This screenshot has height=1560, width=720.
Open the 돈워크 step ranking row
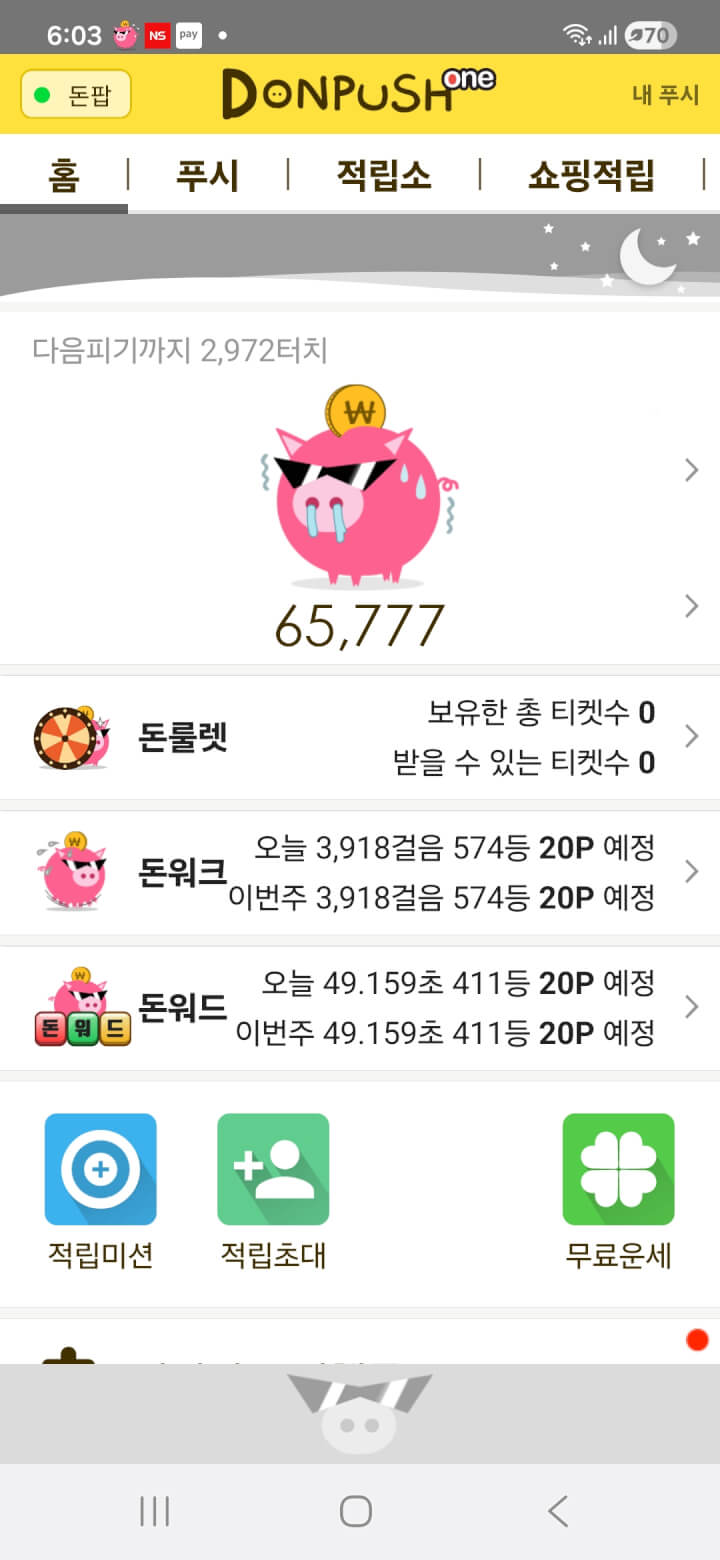[x=360, y=873]
